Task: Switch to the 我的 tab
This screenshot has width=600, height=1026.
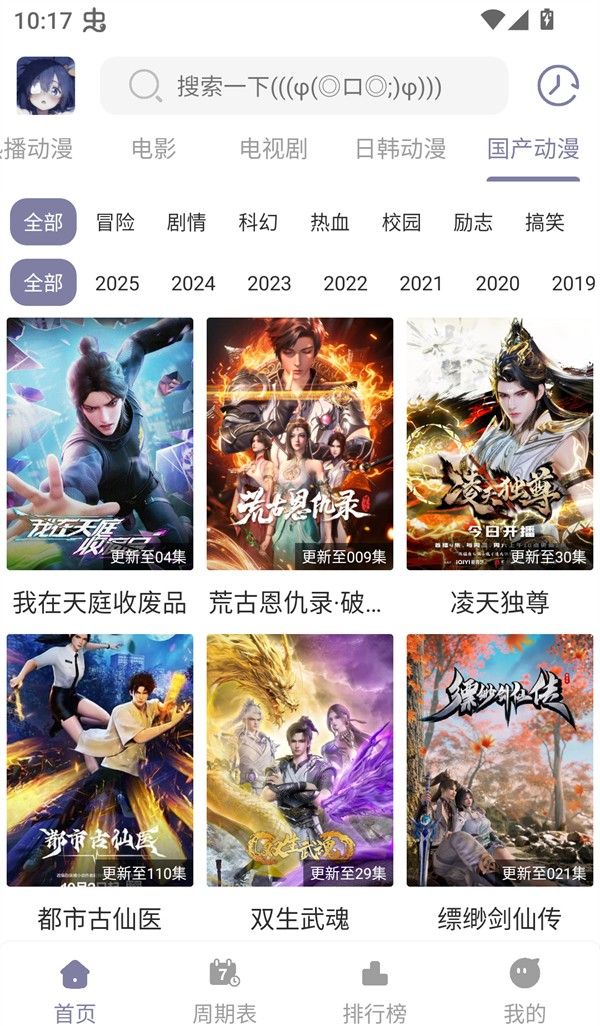Action: (525, 988)
